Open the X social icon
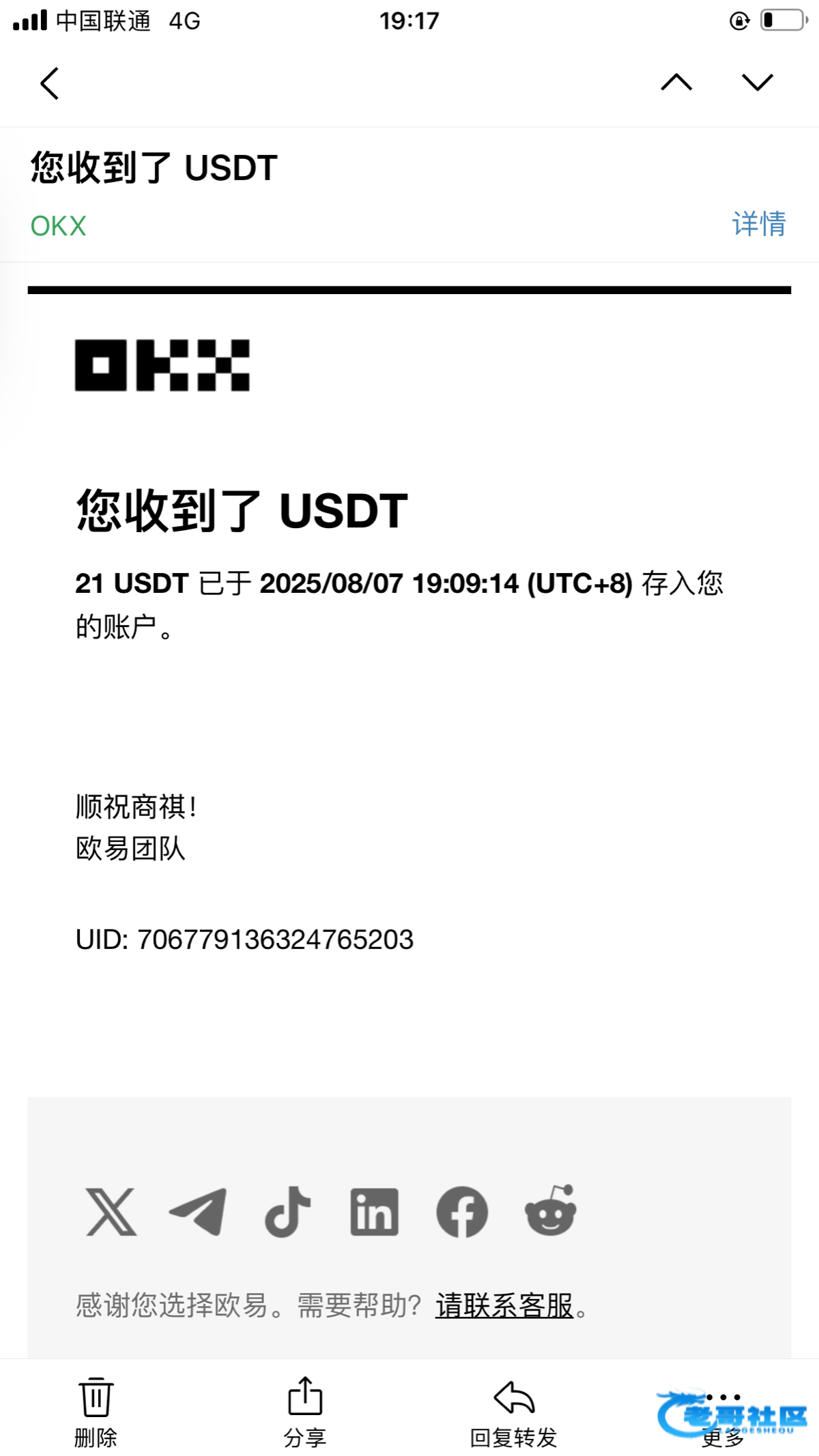Image resolution: width=819 pixels, height=1456 pixels. click(111, 1212)
